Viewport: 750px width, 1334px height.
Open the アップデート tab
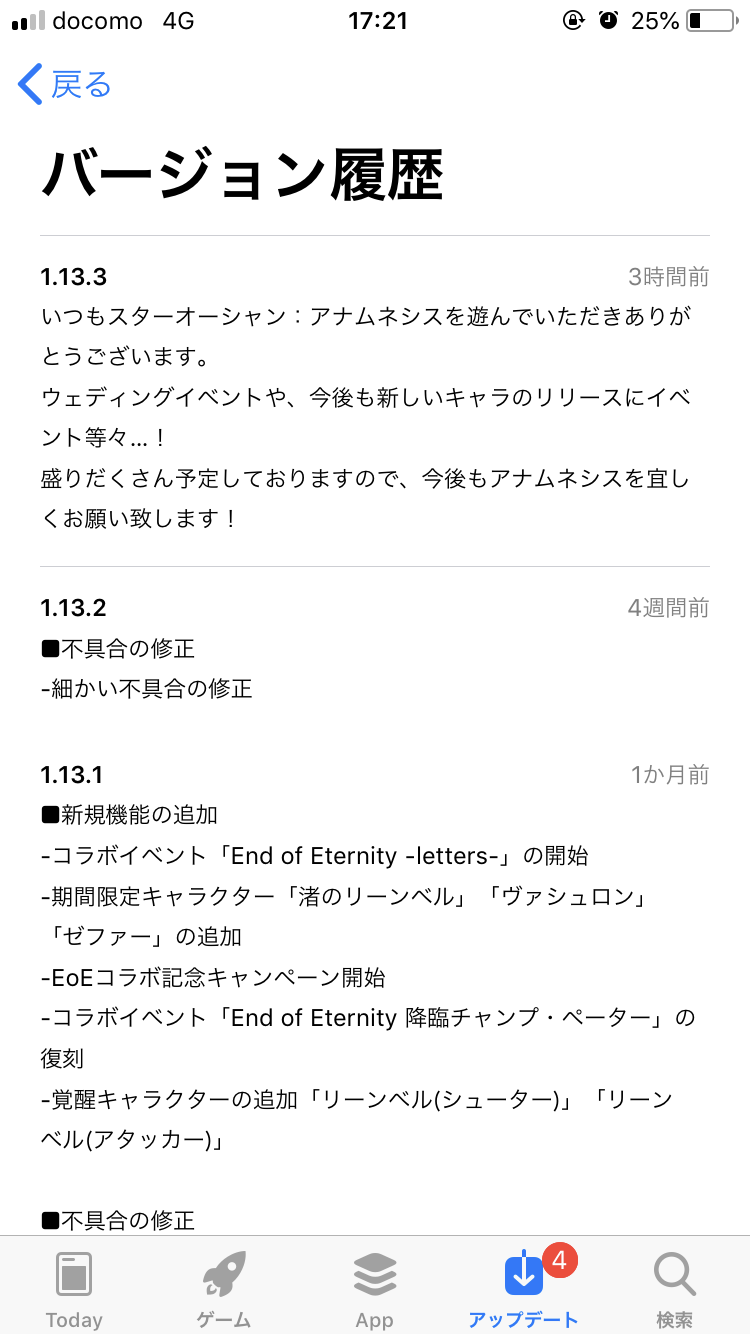click(524, 1288)
